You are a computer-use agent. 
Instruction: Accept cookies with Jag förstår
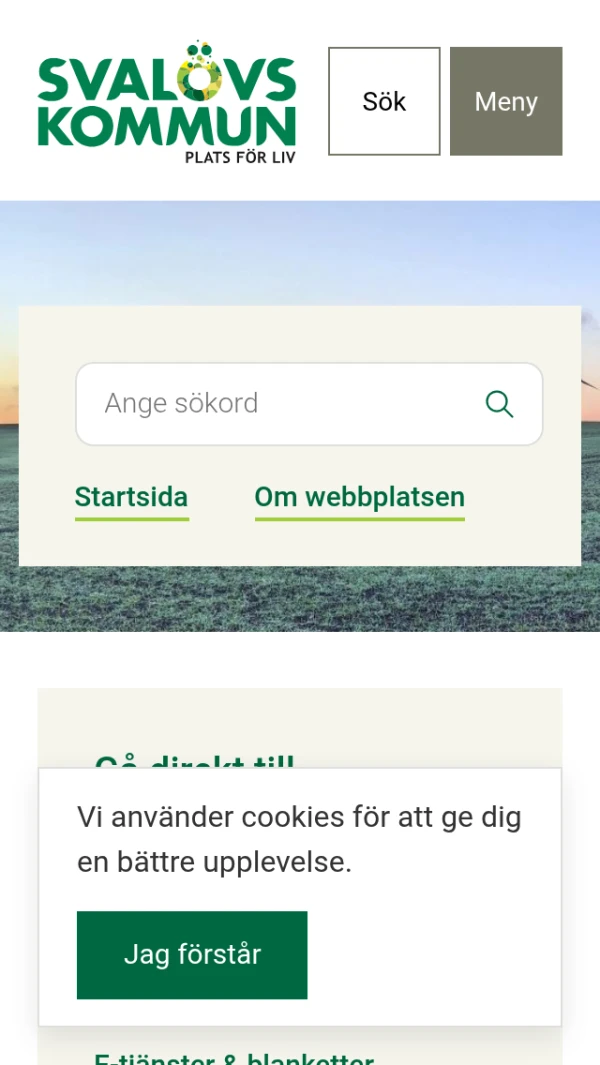click(192, 954)
